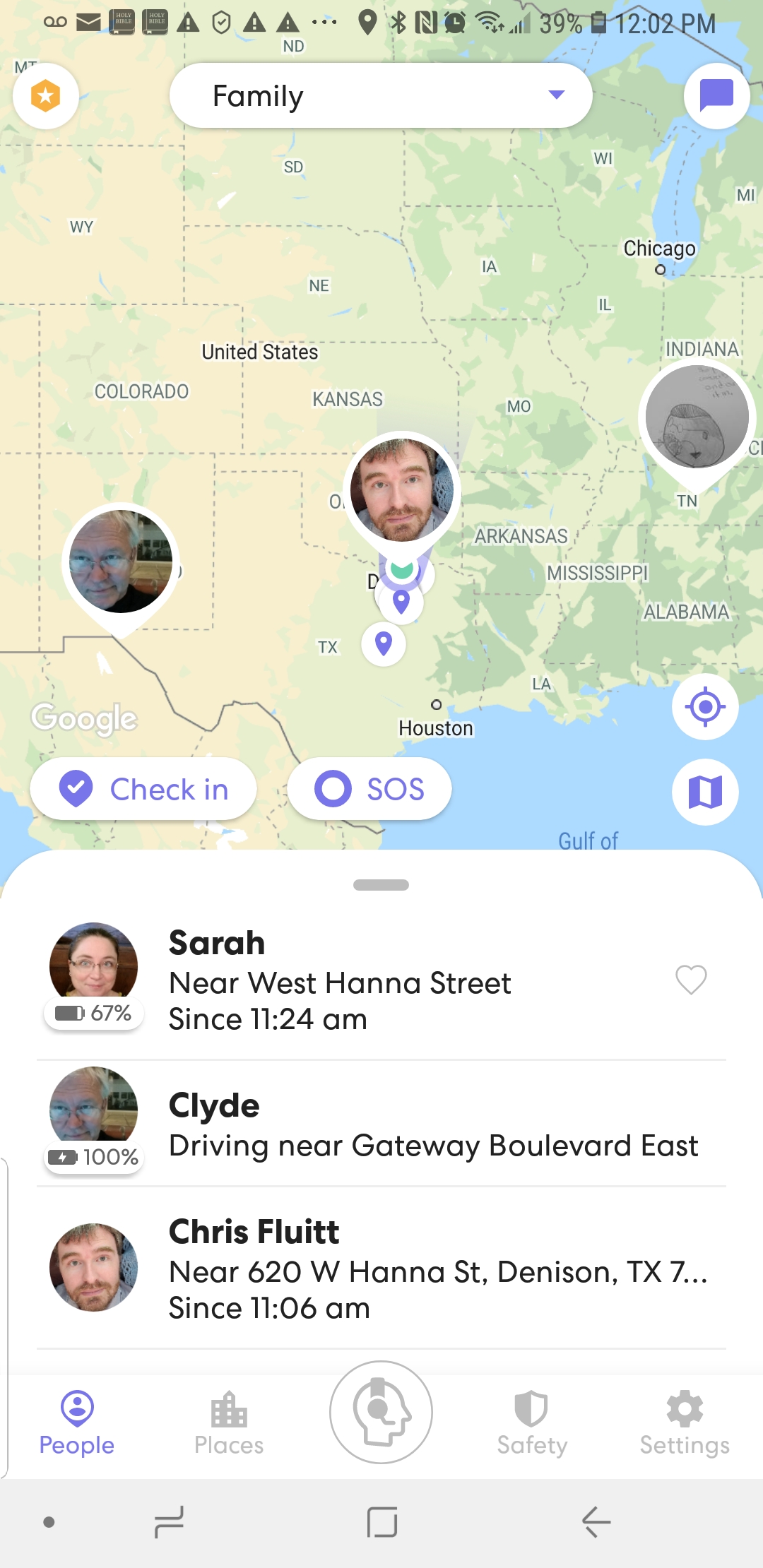Image resolution: width=763 pixels, height=1568 pixels.
Task: Switch to the Places tab
Action: [x=229, y=1423]
